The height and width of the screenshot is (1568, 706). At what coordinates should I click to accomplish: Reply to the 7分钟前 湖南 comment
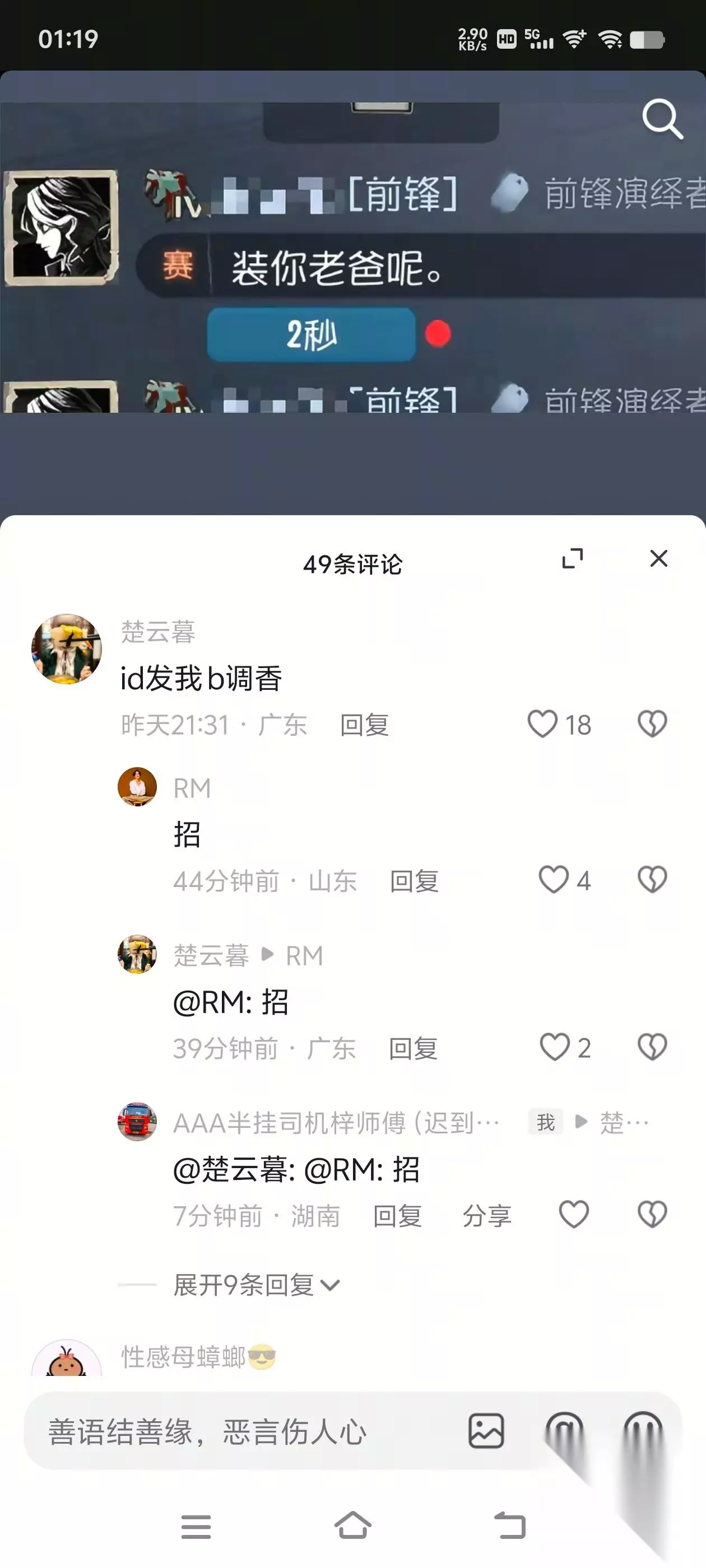tap(397, 1216)
